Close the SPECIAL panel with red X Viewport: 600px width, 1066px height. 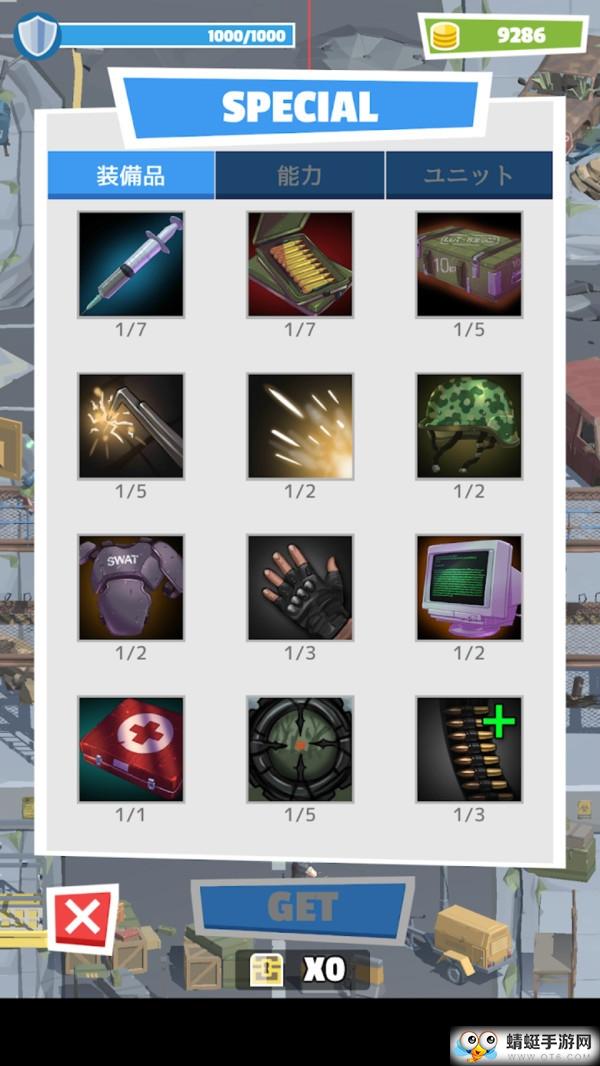[82, 917]
